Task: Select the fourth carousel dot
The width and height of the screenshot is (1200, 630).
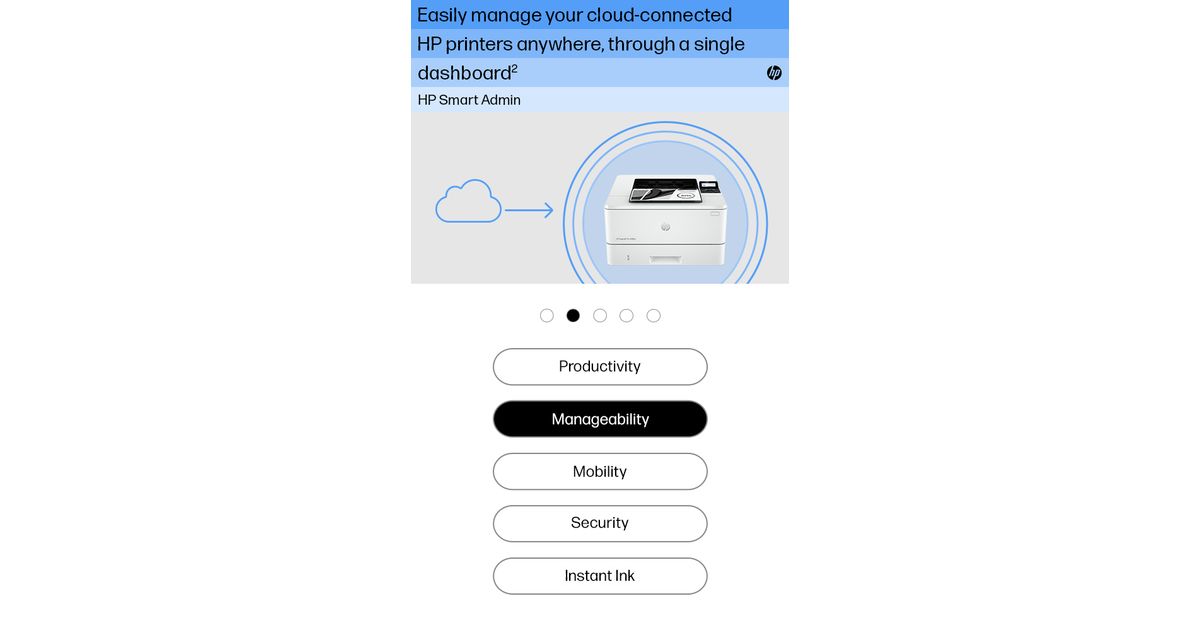Action: click(x=626, y=315)
